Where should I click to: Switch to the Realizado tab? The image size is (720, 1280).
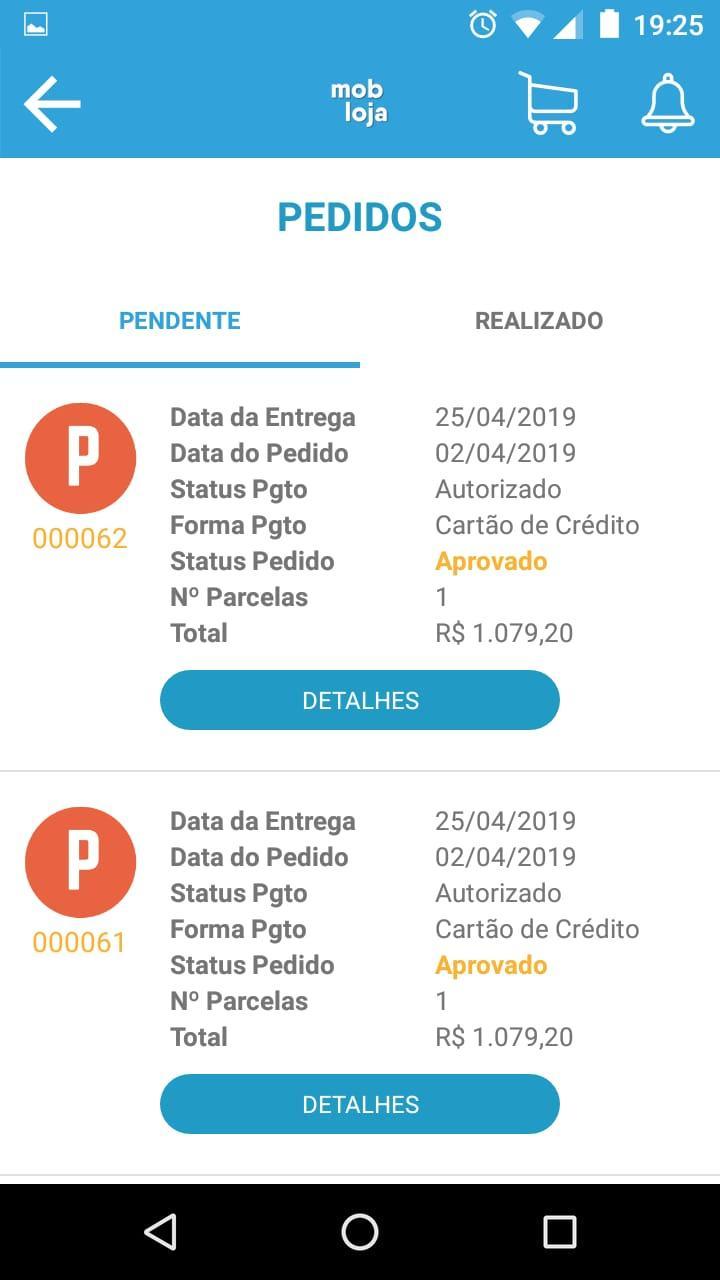[x=539, y=321]
